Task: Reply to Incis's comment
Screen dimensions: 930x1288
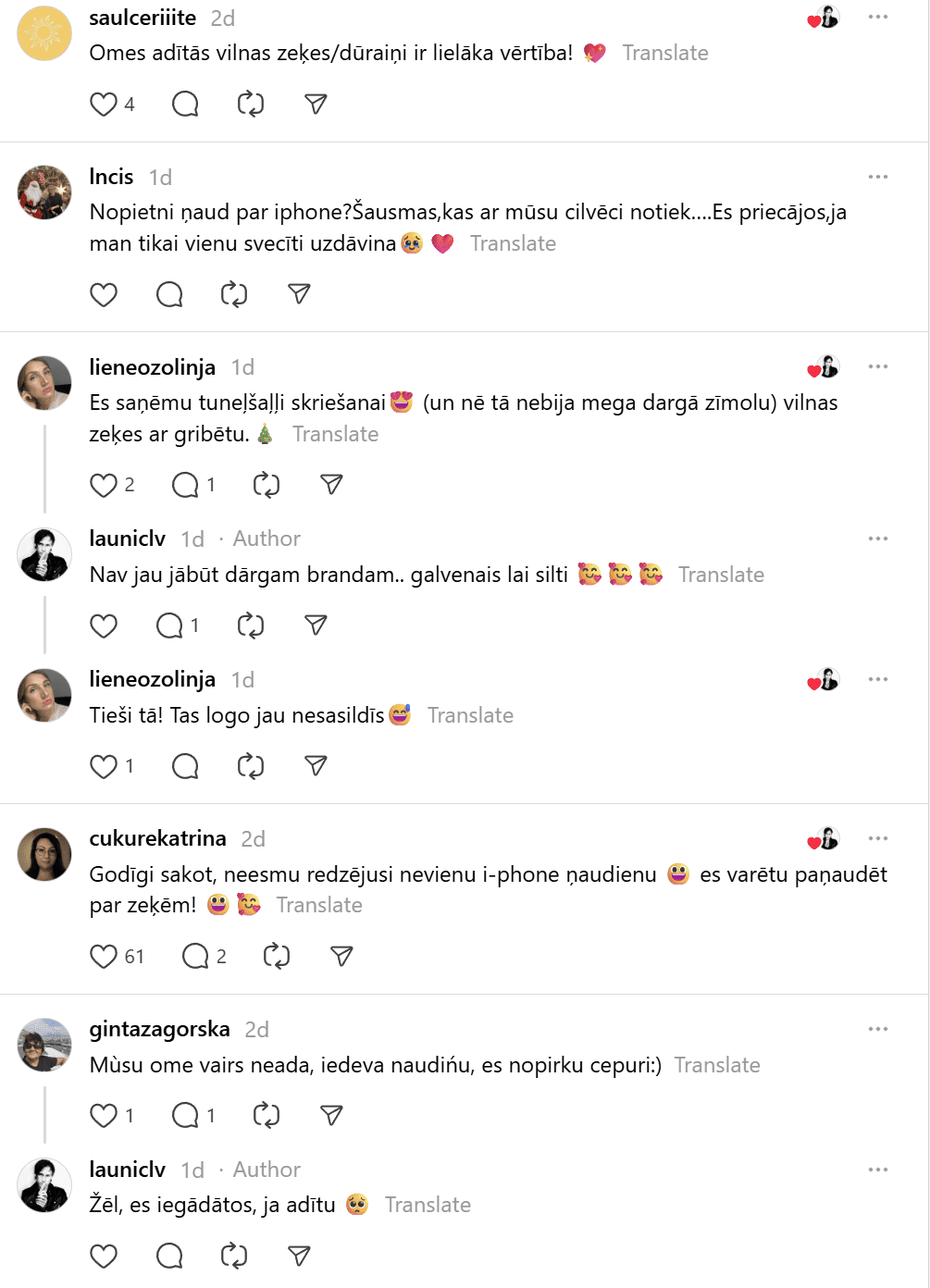Action: click(169, 295)
